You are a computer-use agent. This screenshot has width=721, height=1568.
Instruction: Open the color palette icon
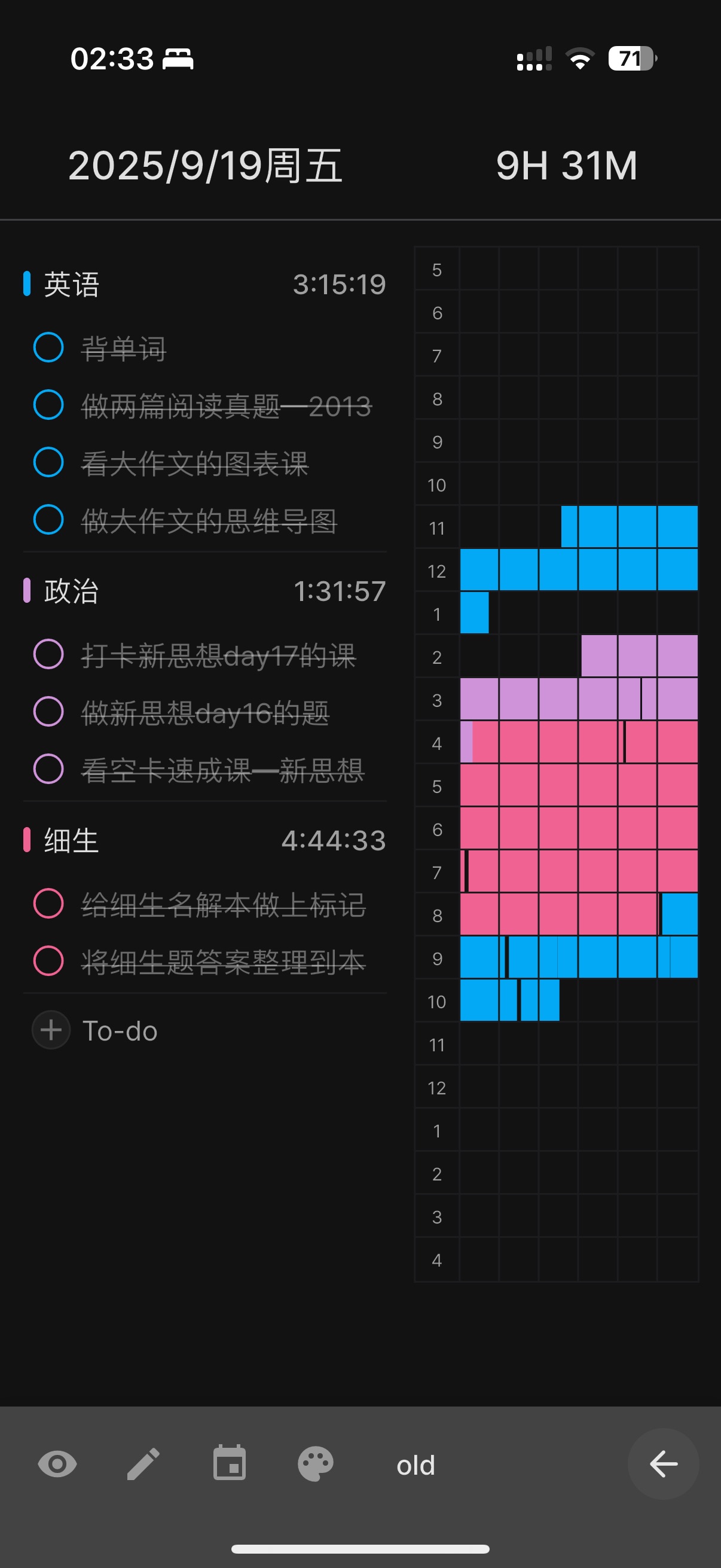(x=315, y=1464)
